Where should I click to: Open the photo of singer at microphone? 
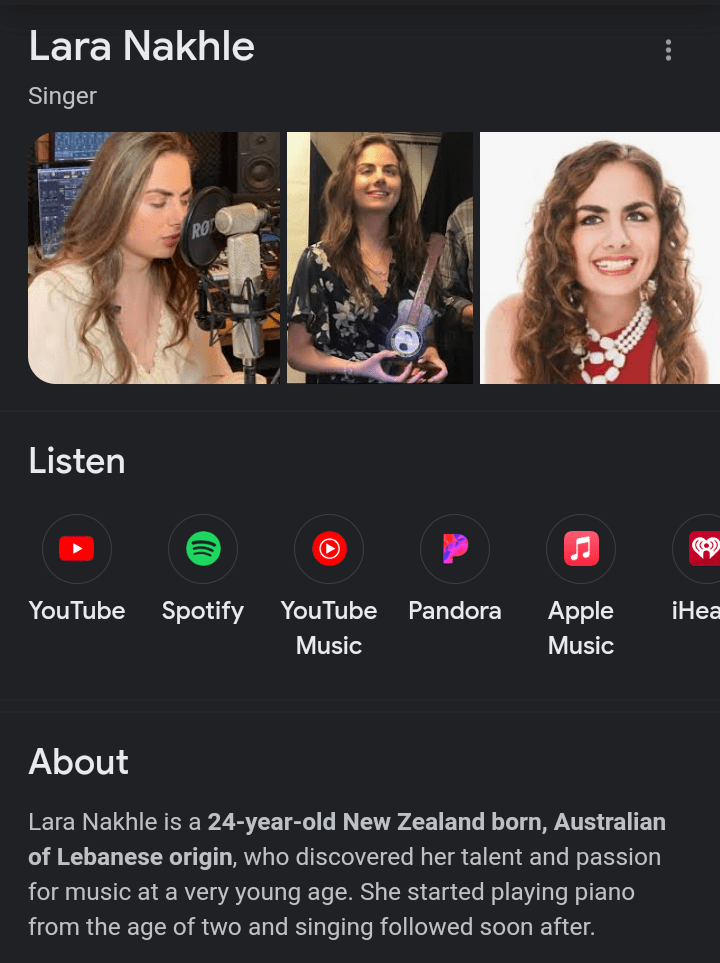tap(154, 258)
